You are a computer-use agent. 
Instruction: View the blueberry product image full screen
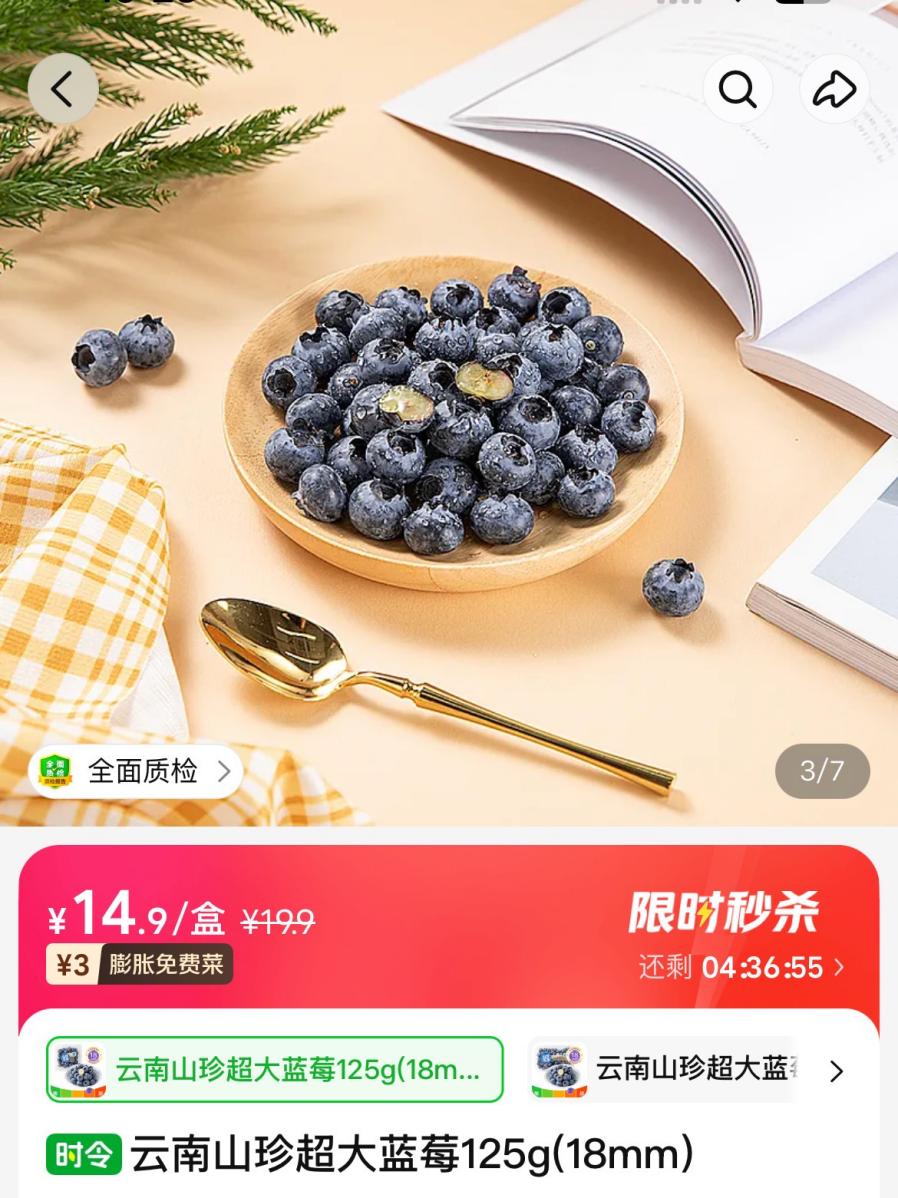450,420
